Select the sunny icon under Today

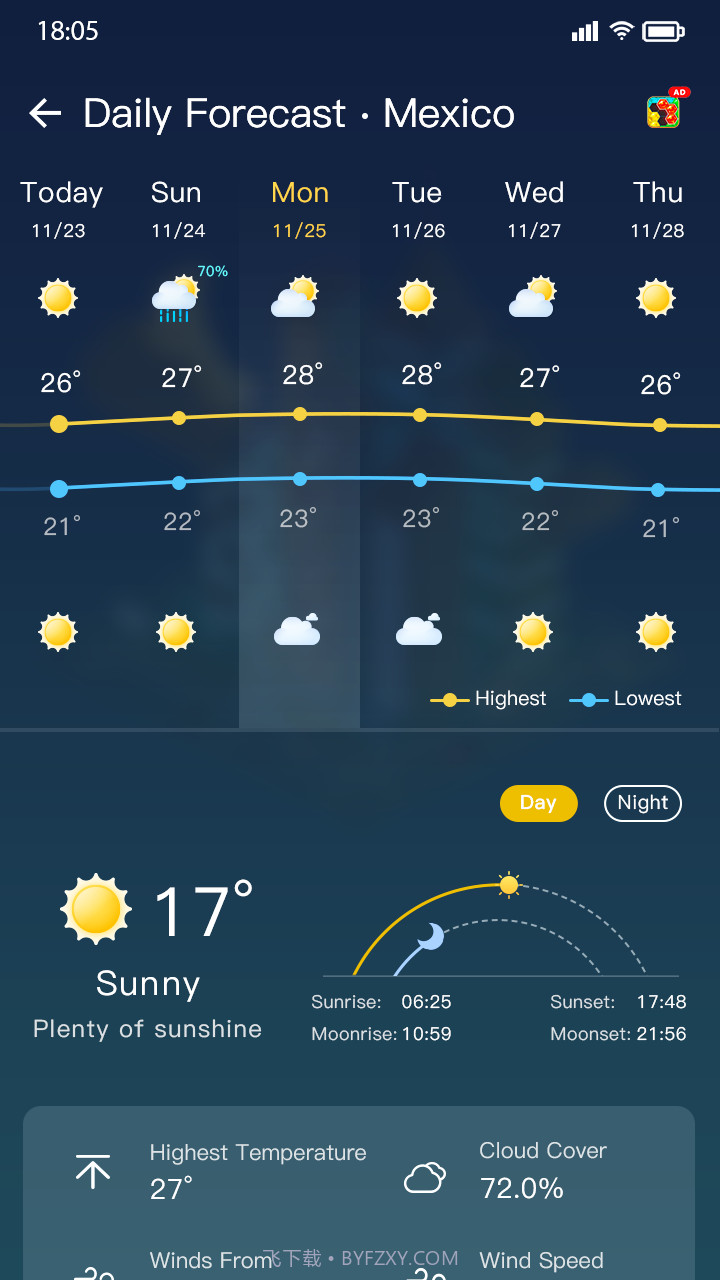58,297
